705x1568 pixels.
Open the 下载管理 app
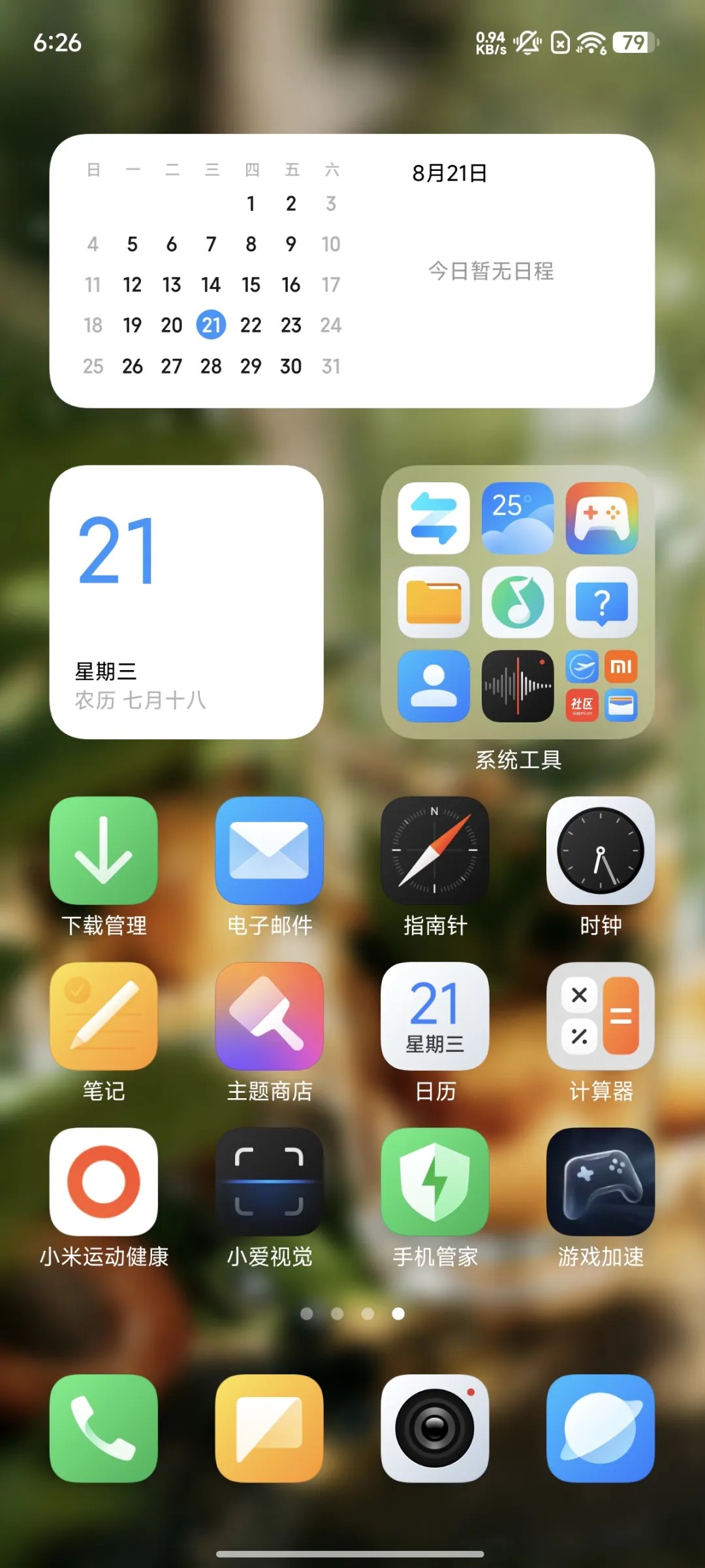104,850
